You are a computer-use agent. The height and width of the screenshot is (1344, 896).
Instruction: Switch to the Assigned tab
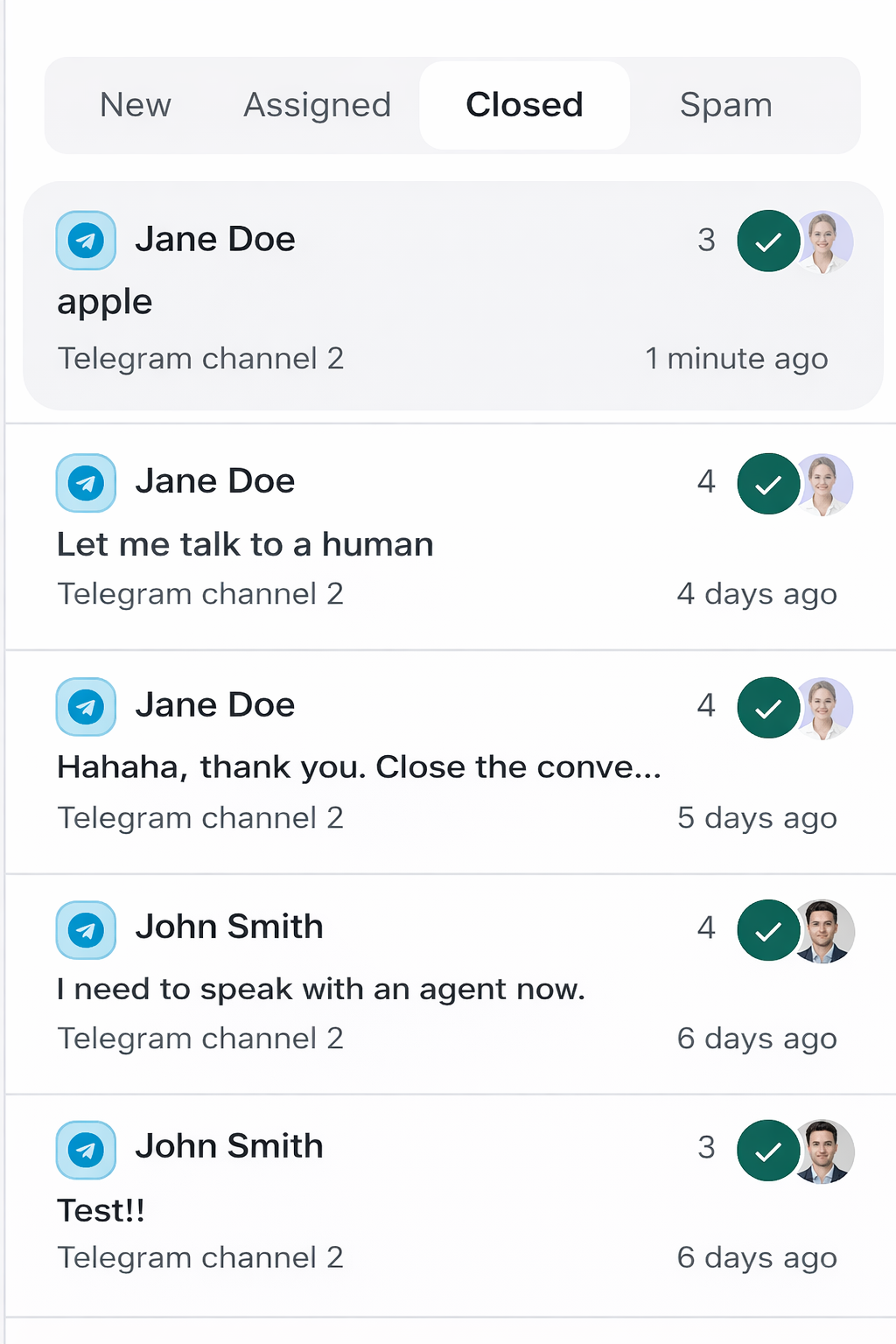coord(318,105)
